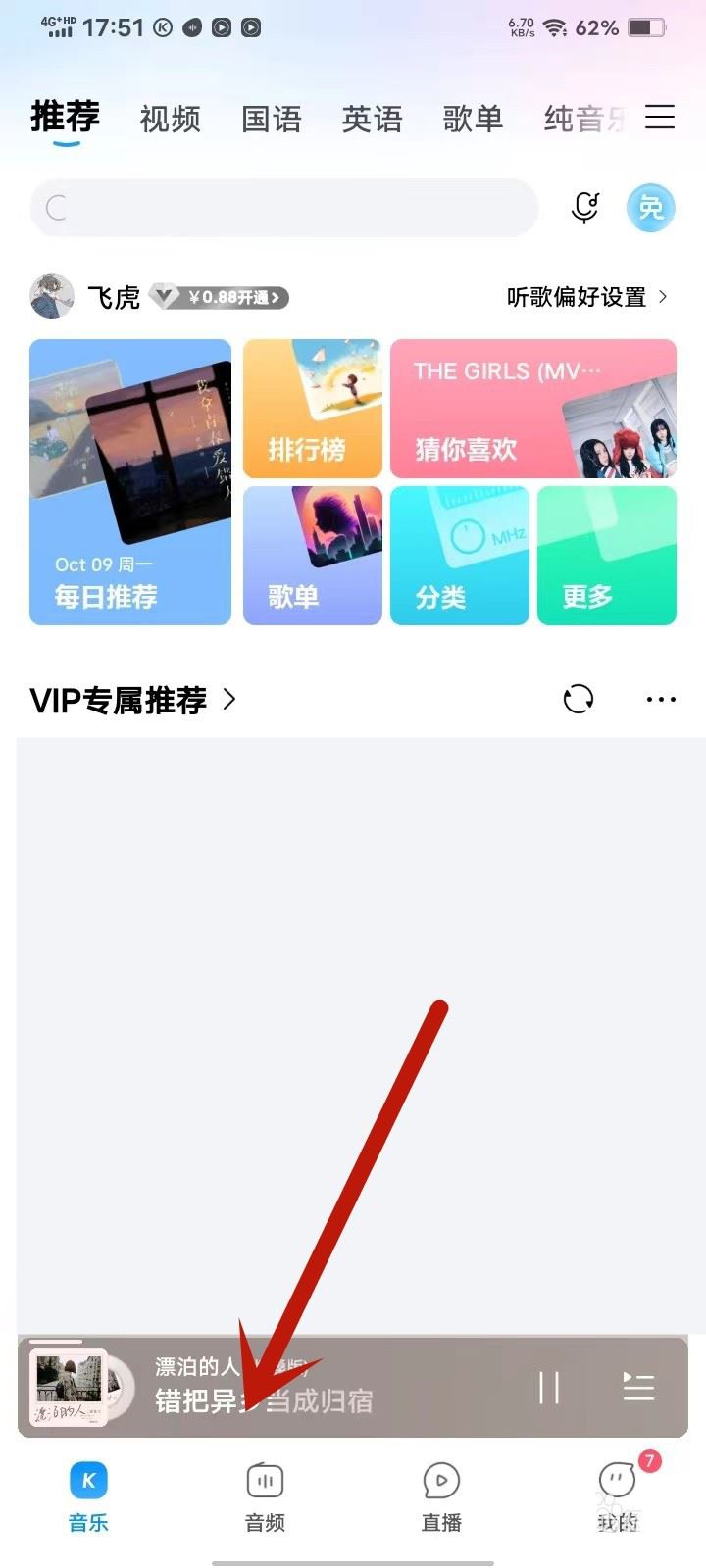706x1568 pixels.
Task: Open the 每日推荐 card
Action: pyautogui.click(x=130, y=481)
